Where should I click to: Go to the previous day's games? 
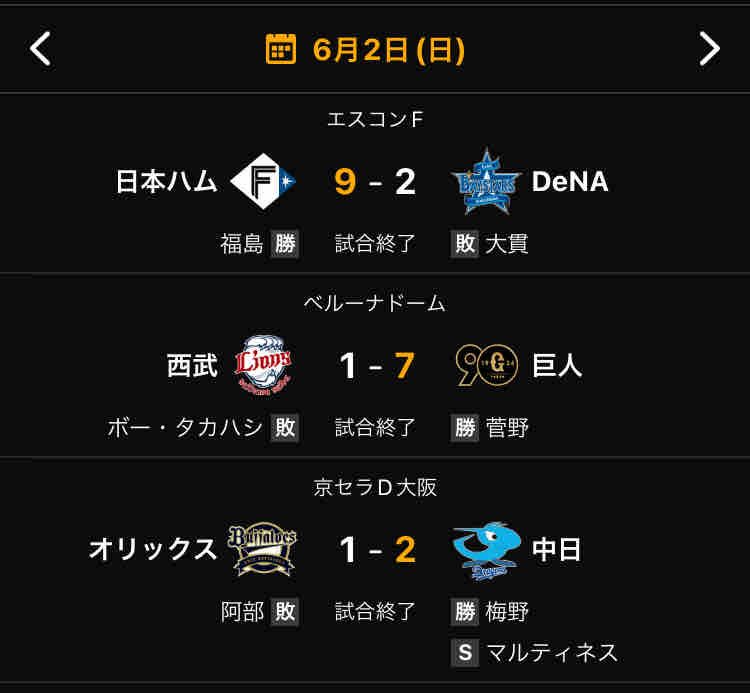pos(40,48)
